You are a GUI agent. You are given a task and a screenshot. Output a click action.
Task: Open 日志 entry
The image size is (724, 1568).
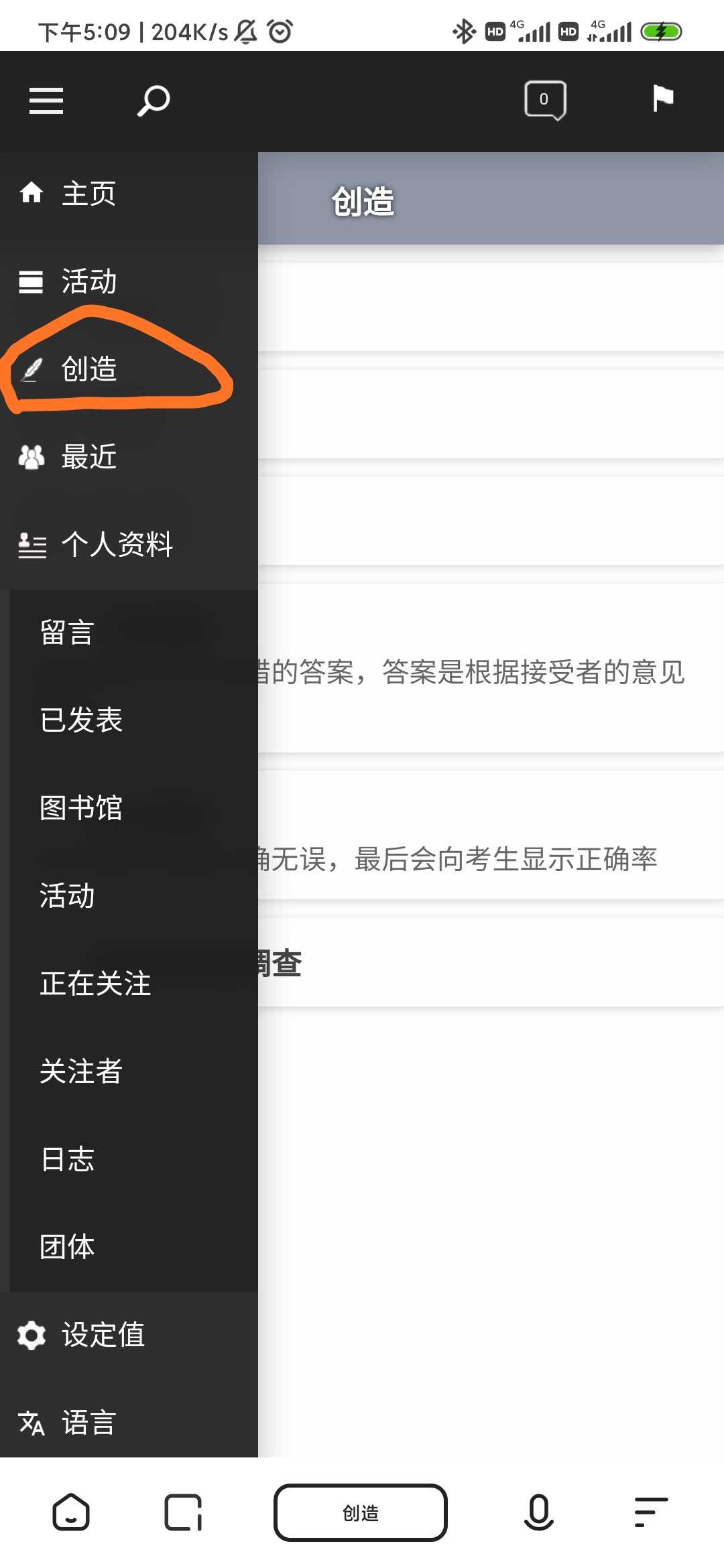tap(133, 1159)
